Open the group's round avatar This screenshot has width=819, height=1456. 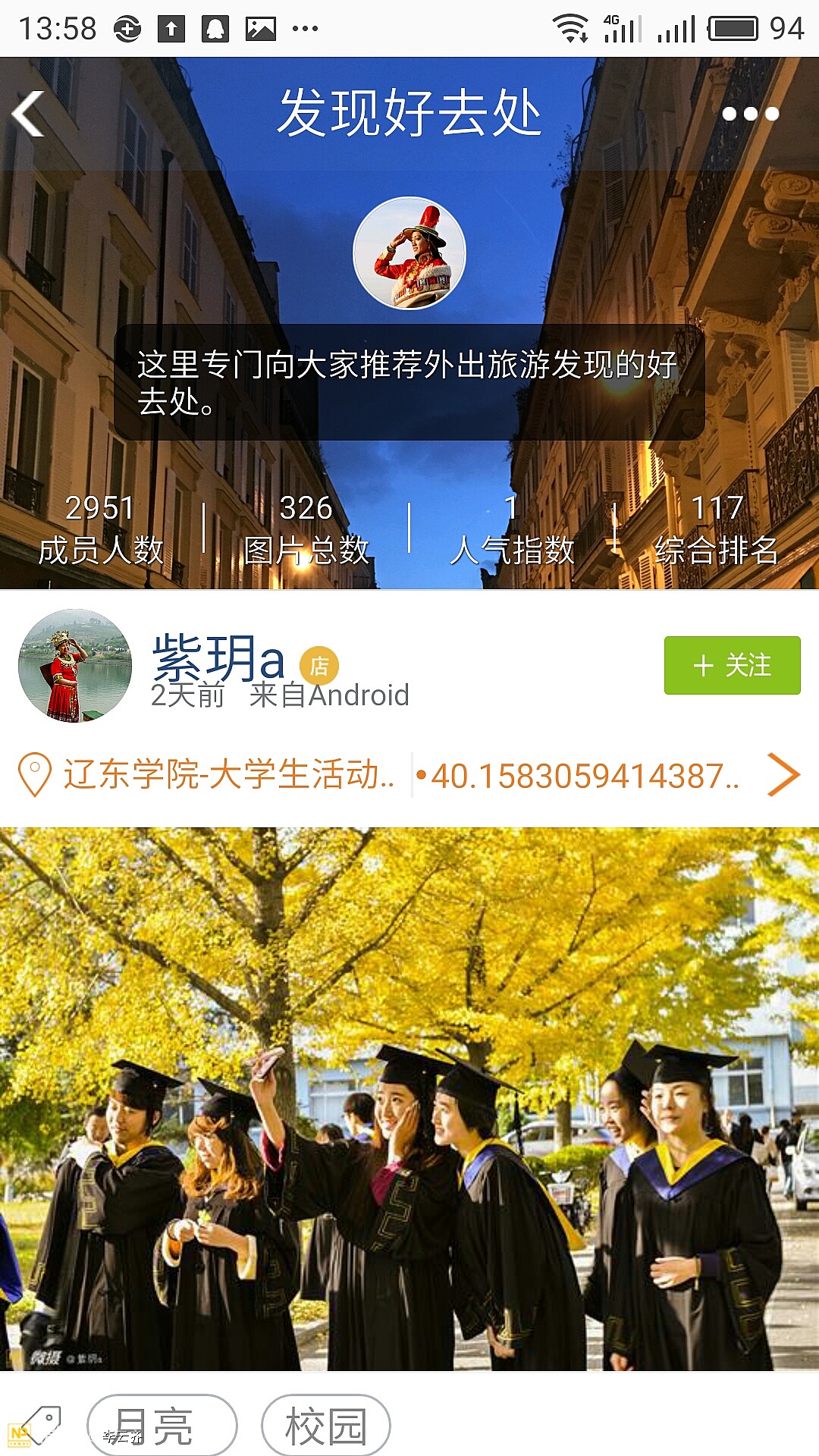click(409, 253)
